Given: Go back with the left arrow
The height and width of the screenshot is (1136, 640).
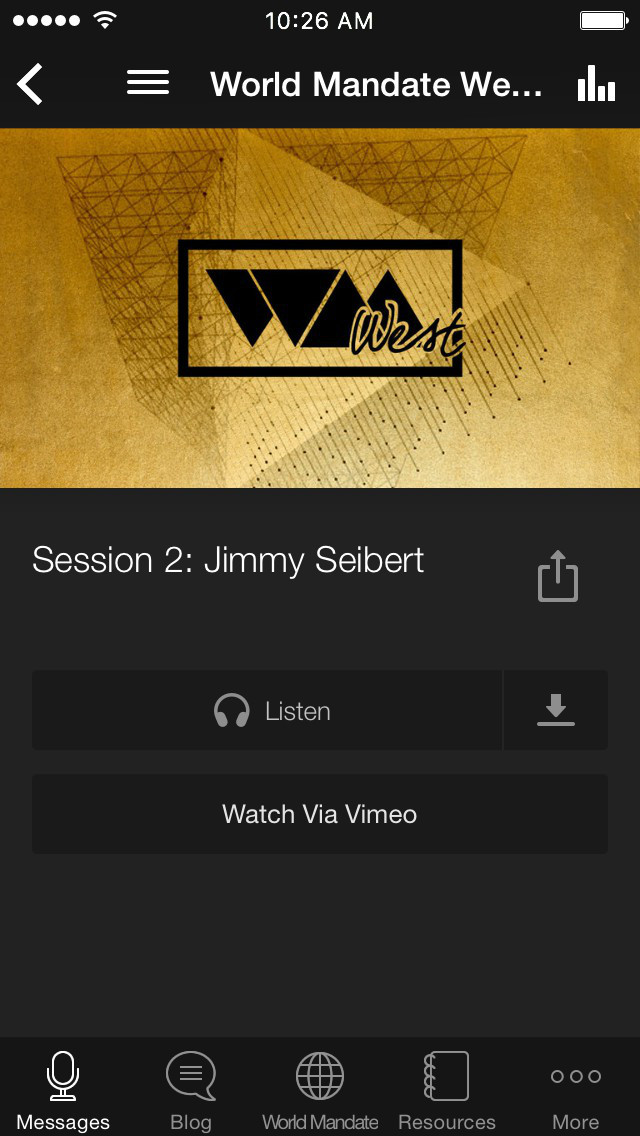Looking at the screenshot, I should click(30, 84).
